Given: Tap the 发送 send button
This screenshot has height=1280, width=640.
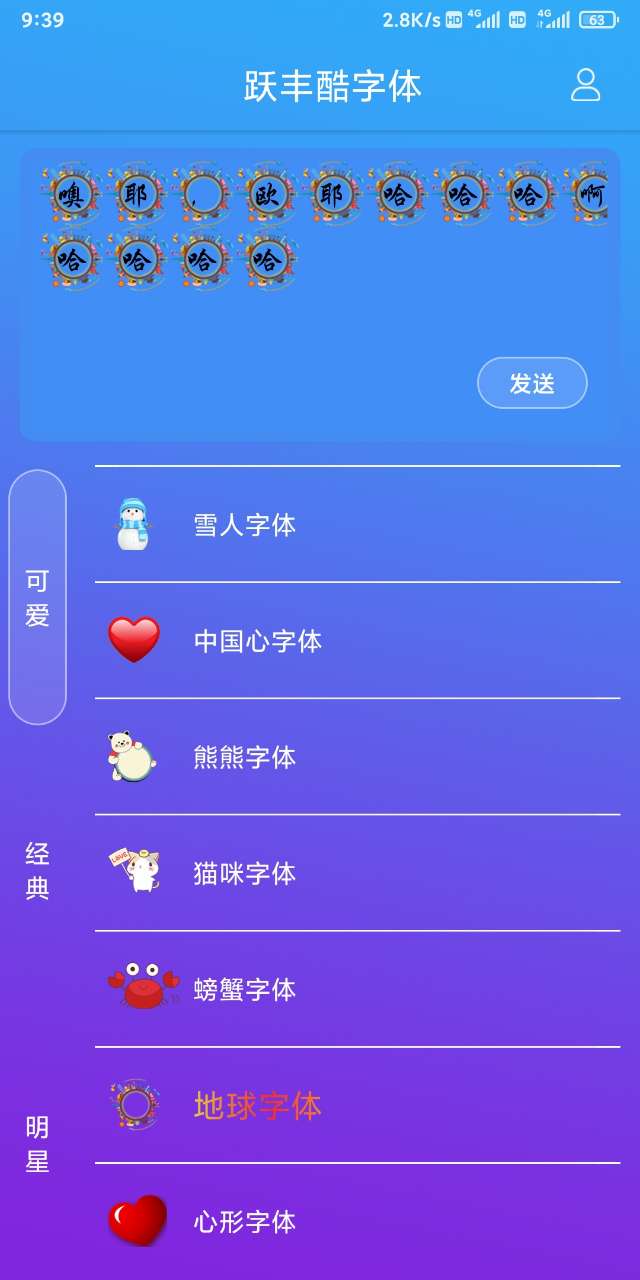Looking at the screenshot, I should click(532, 383).
